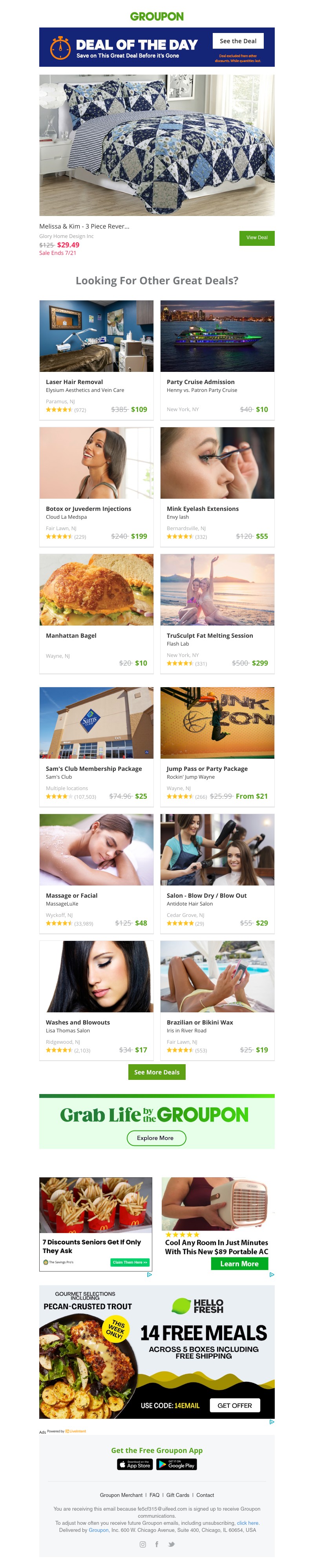Screen dimensions: 314x1568
Task: Tap GET OFFER on HelloFresh ad
Action: pyautogui.click(x=234, y=1405)
